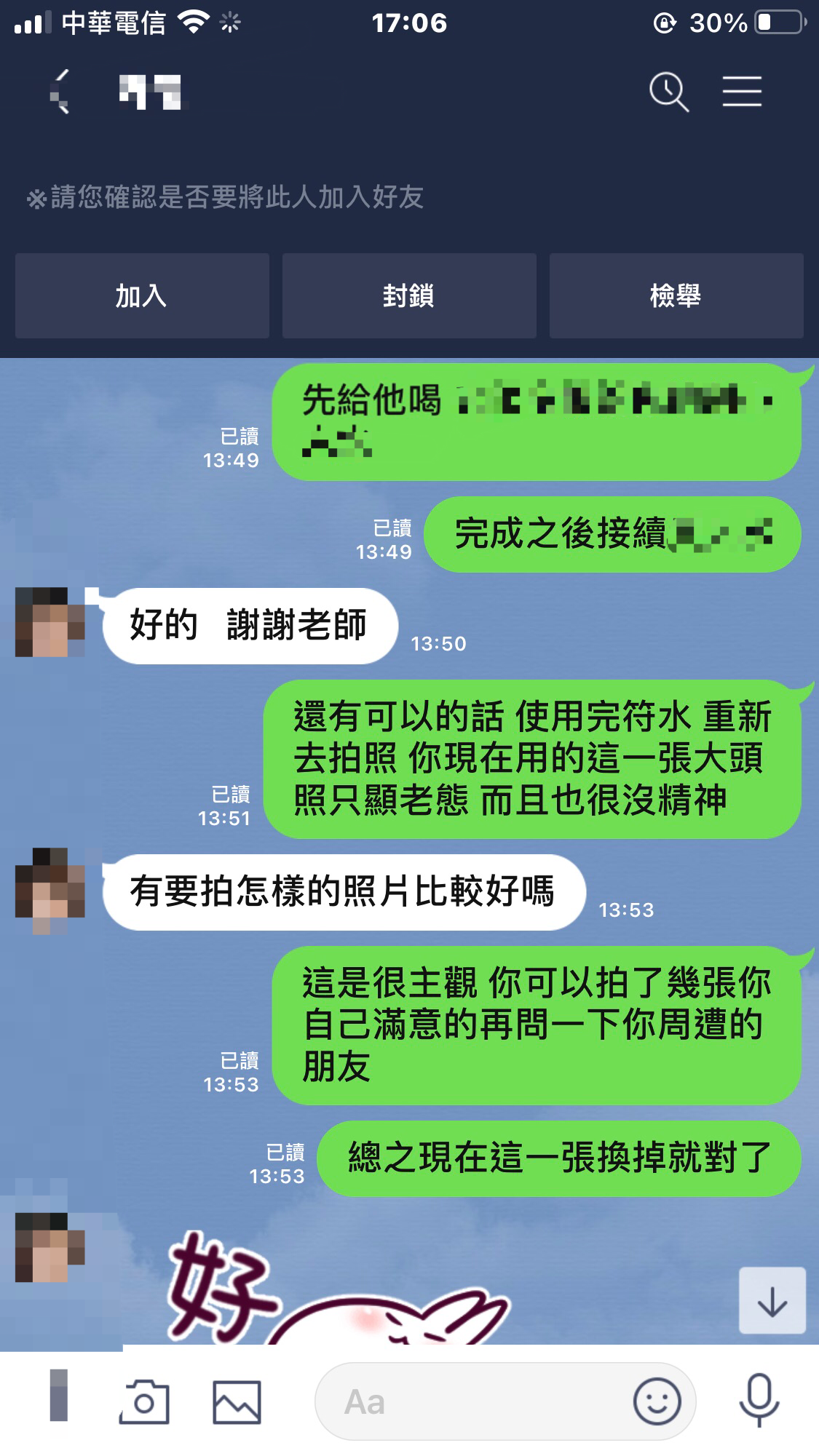This screenshot has height=1456, width=819.
Task: Block this user with 封鎖
Action: pyautogui.click(x=409, y=296)
